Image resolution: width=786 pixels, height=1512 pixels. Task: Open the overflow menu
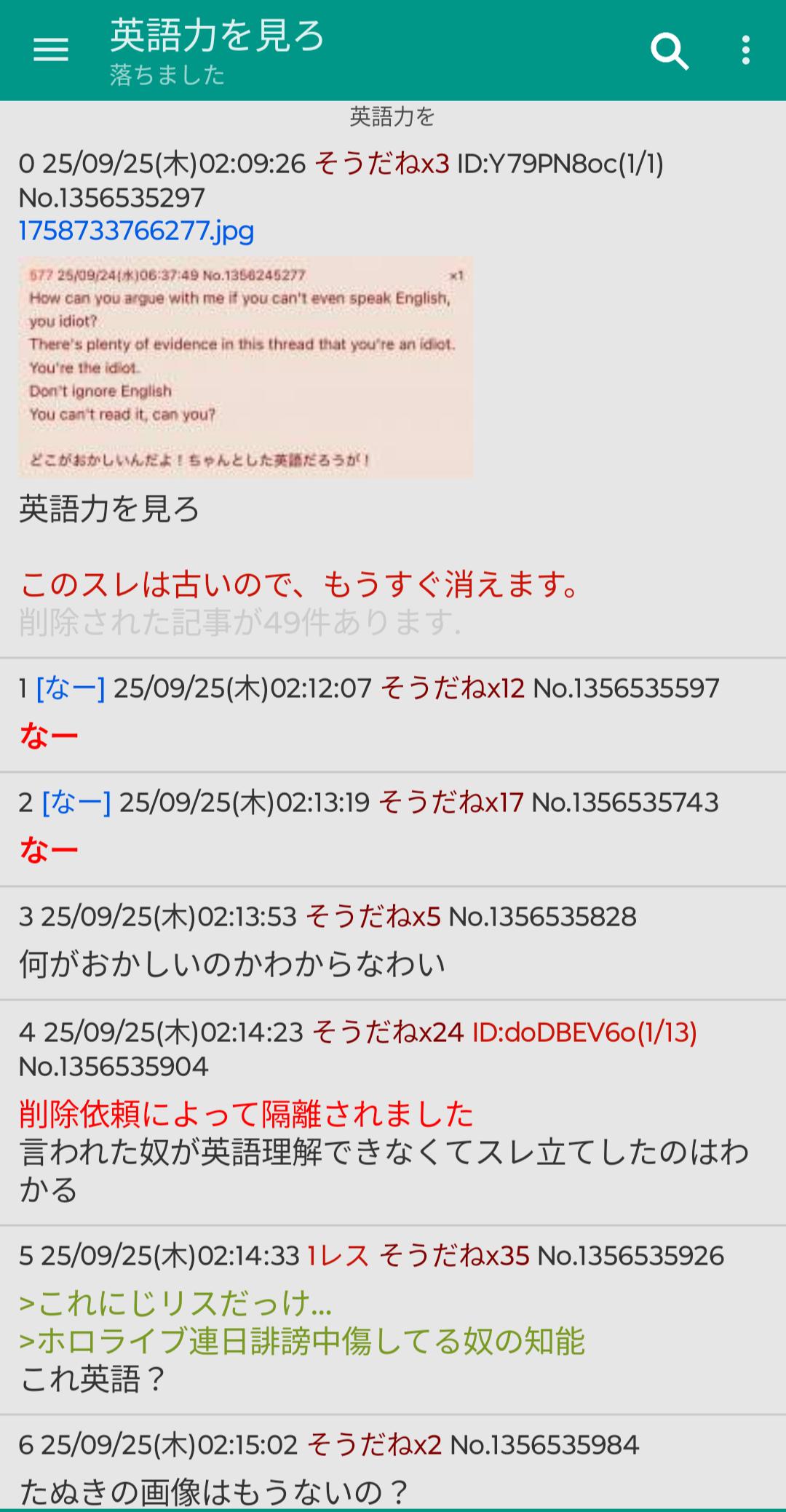tap(745, 50)
